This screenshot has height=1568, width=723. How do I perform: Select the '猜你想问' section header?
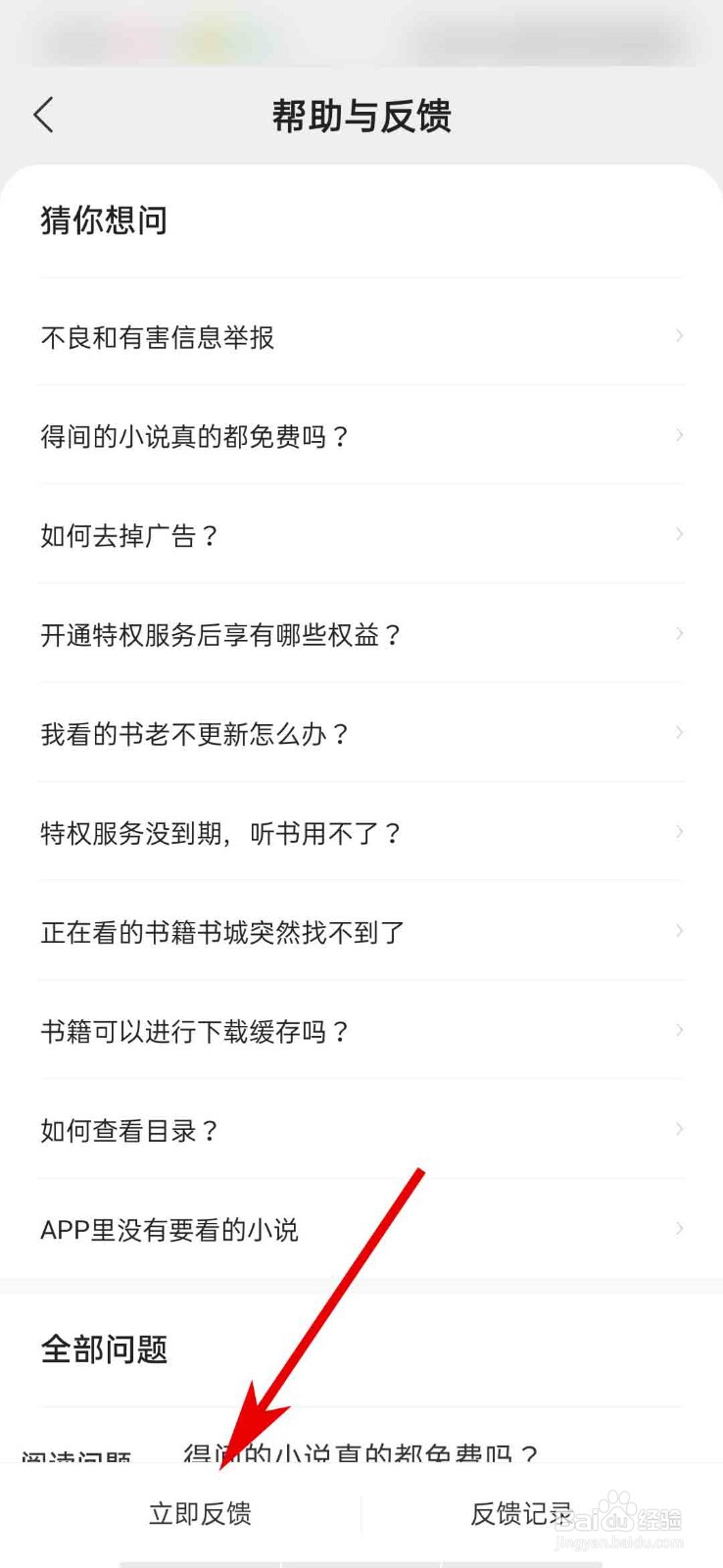click(x=104, y=221)
